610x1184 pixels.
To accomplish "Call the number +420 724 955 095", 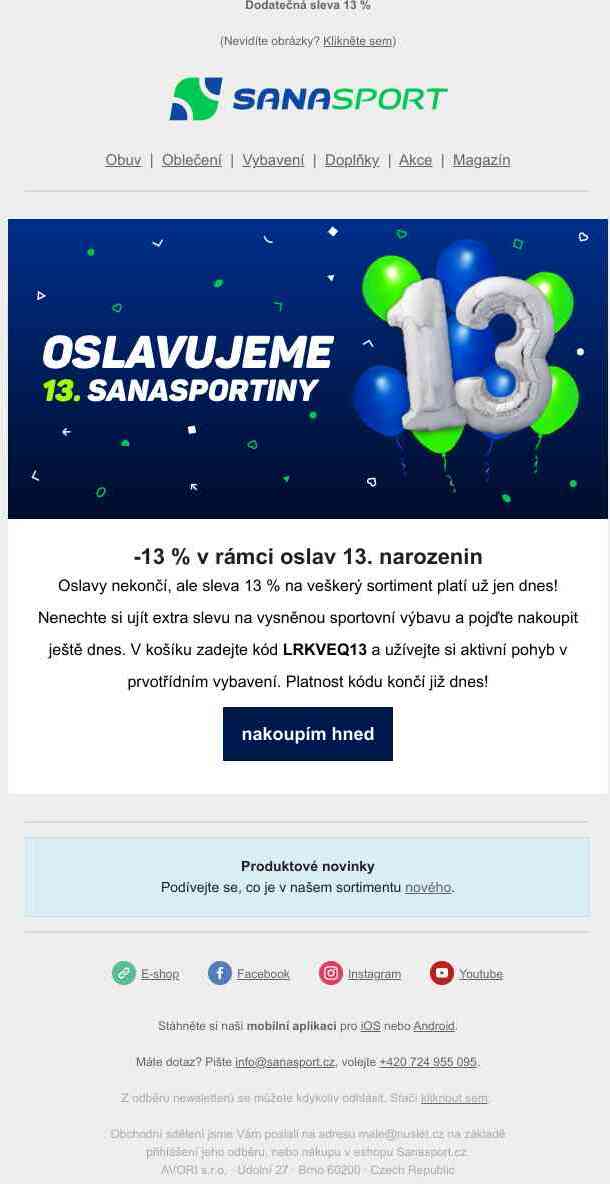I will (x=427, y=1062).
